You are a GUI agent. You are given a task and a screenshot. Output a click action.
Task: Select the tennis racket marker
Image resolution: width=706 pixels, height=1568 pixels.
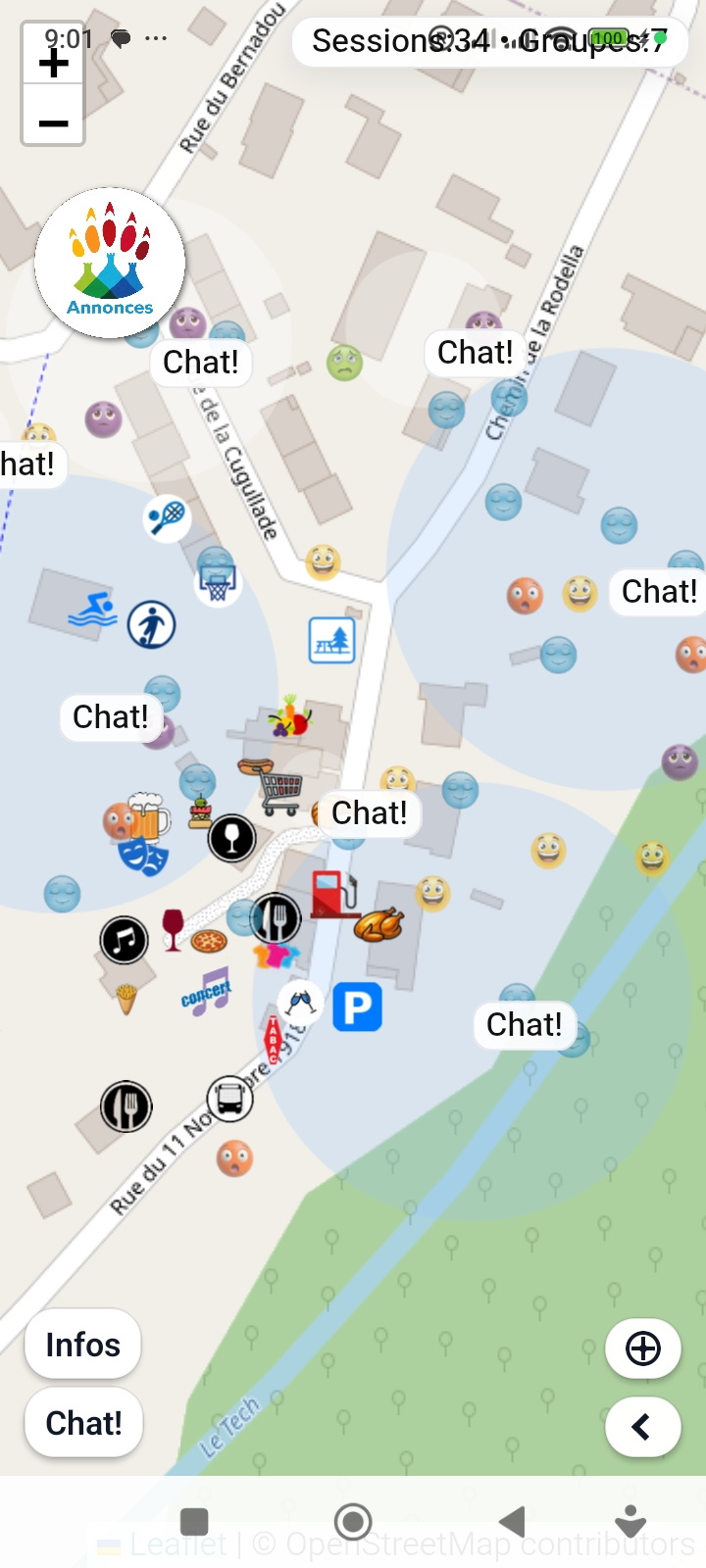pyautogui.click(x=167, y=518)
